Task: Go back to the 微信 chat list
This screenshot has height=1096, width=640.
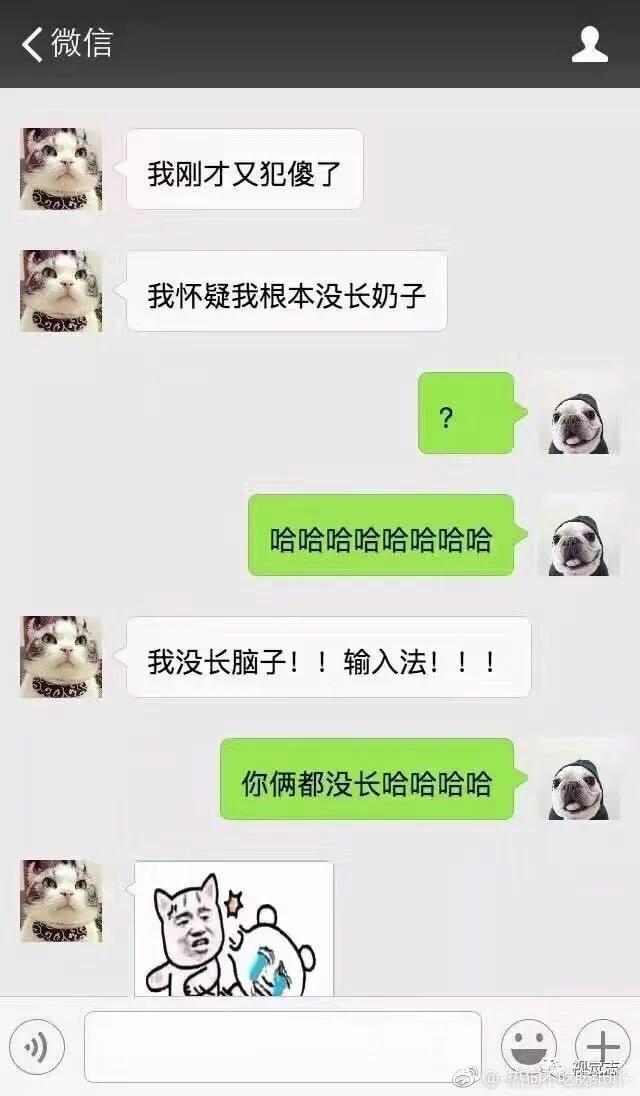Action: pos(66,44)
